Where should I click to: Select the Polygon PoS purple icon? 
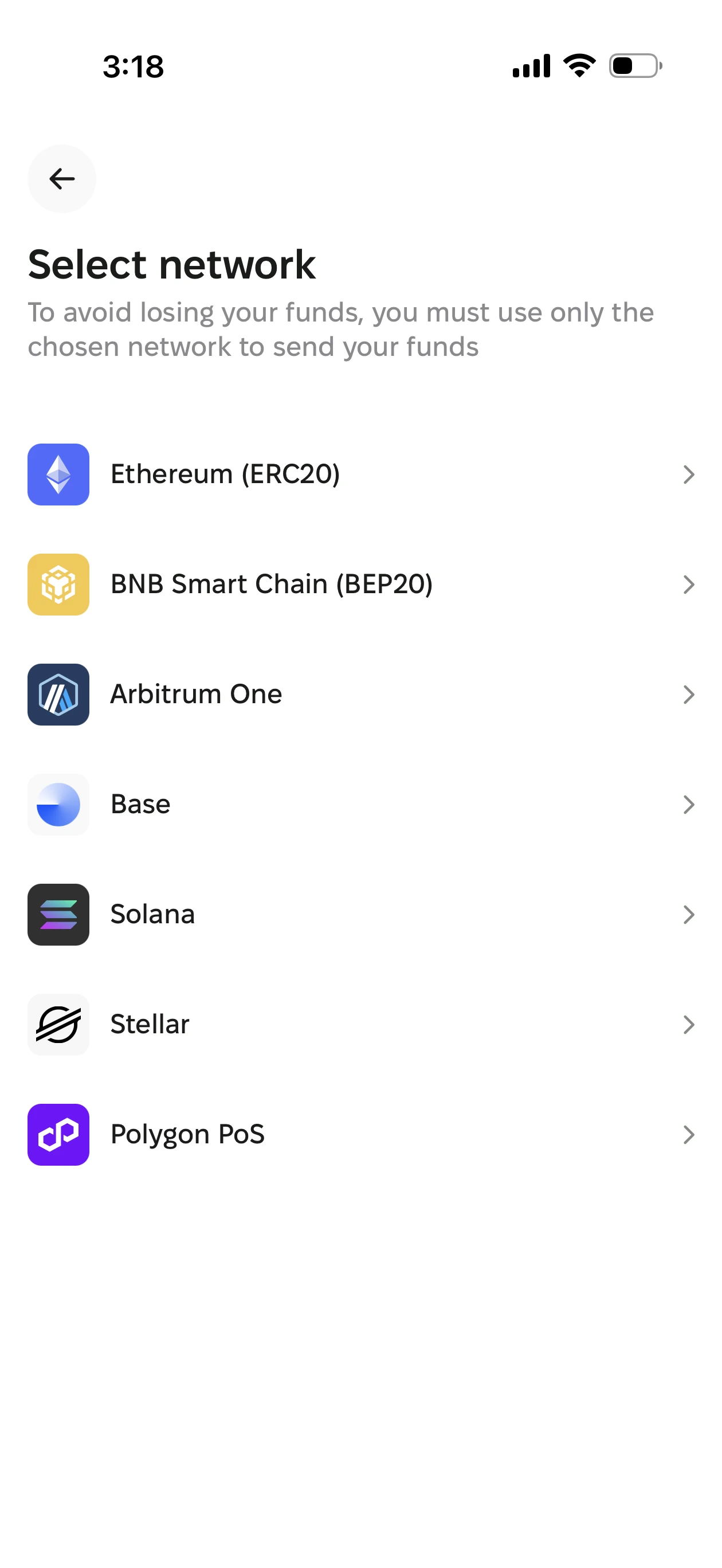coord(58,1134)
